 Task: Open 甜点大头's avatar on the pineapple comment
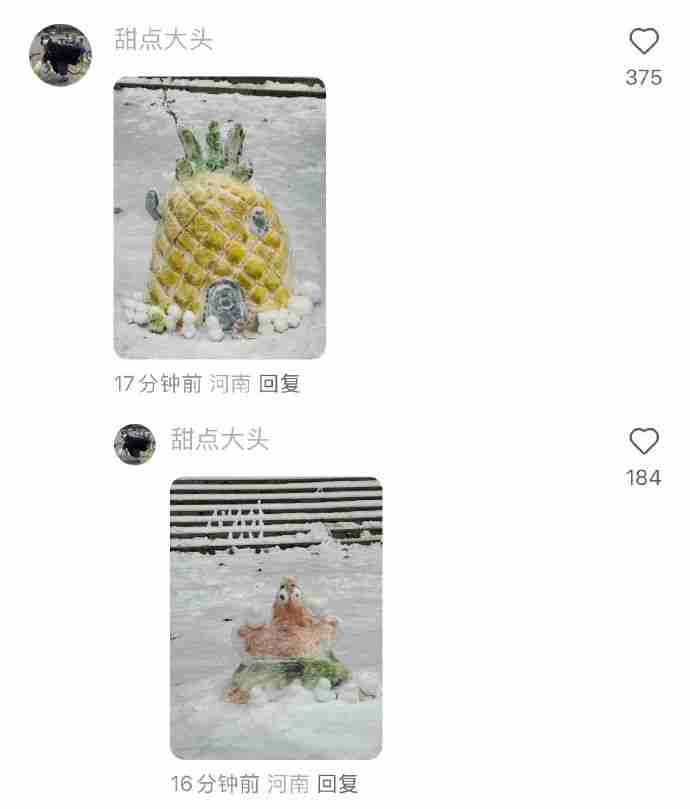click(x=60, y=56)
